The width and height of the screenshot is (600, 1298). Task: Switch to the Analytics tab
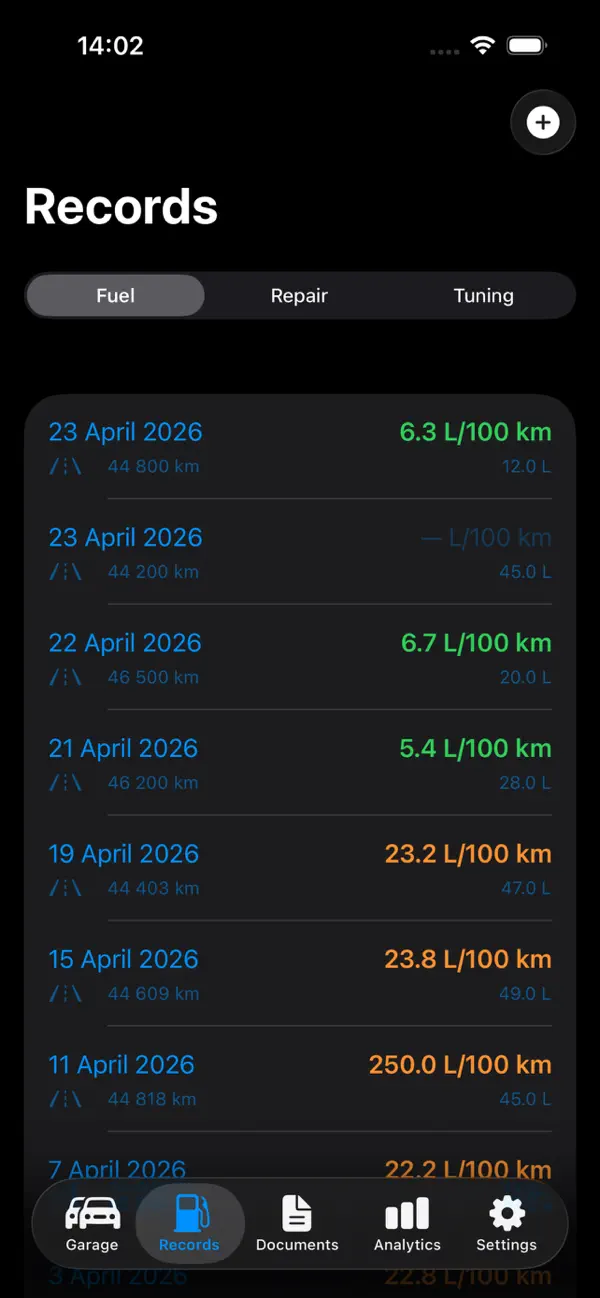[x=407, y=1224]
